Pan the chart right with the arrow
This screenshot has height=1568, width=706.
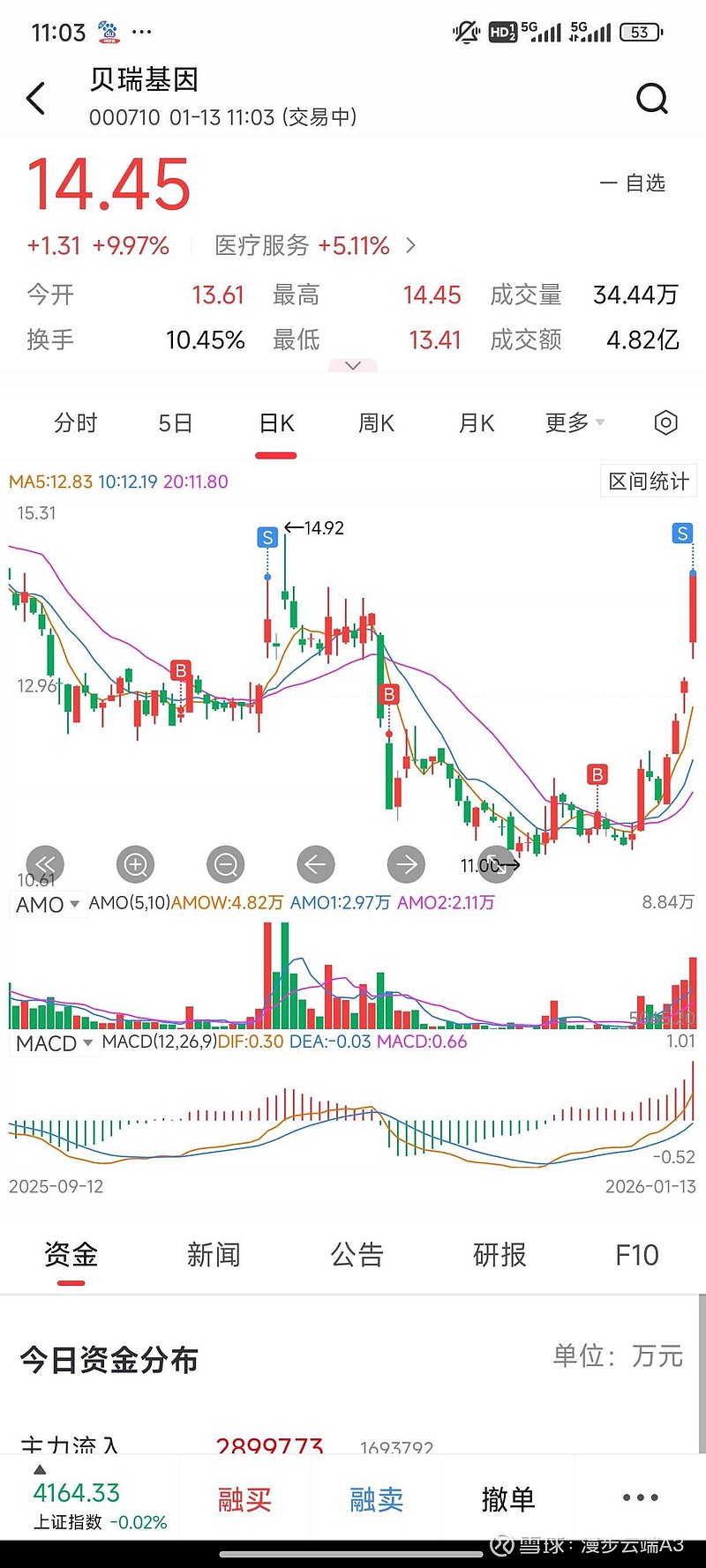406,864
